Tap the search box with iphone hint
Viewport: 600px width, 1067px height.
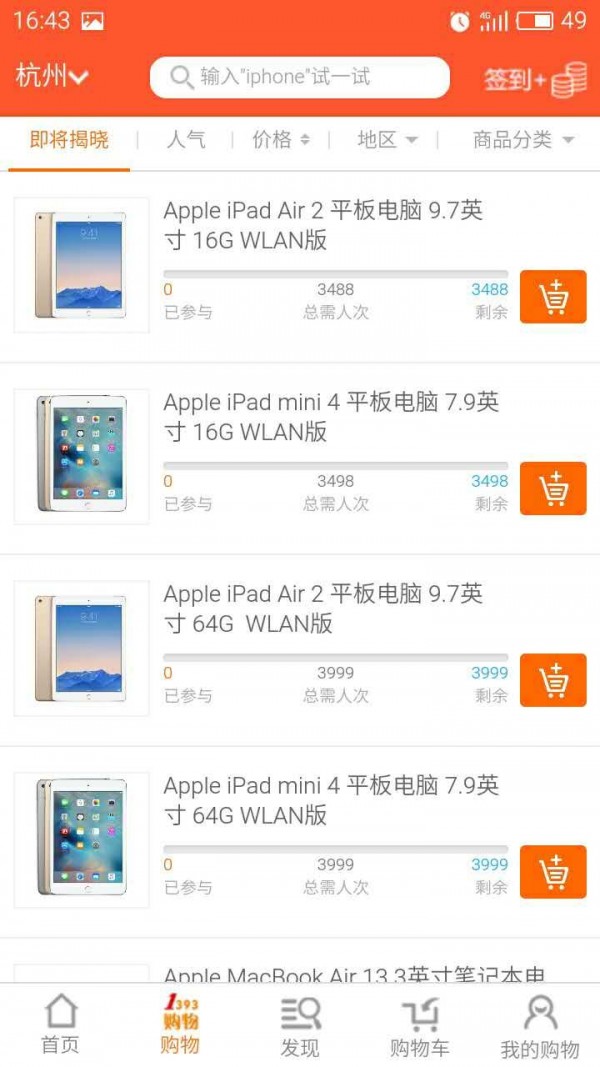pyautogui.click(x=299, y=77)
